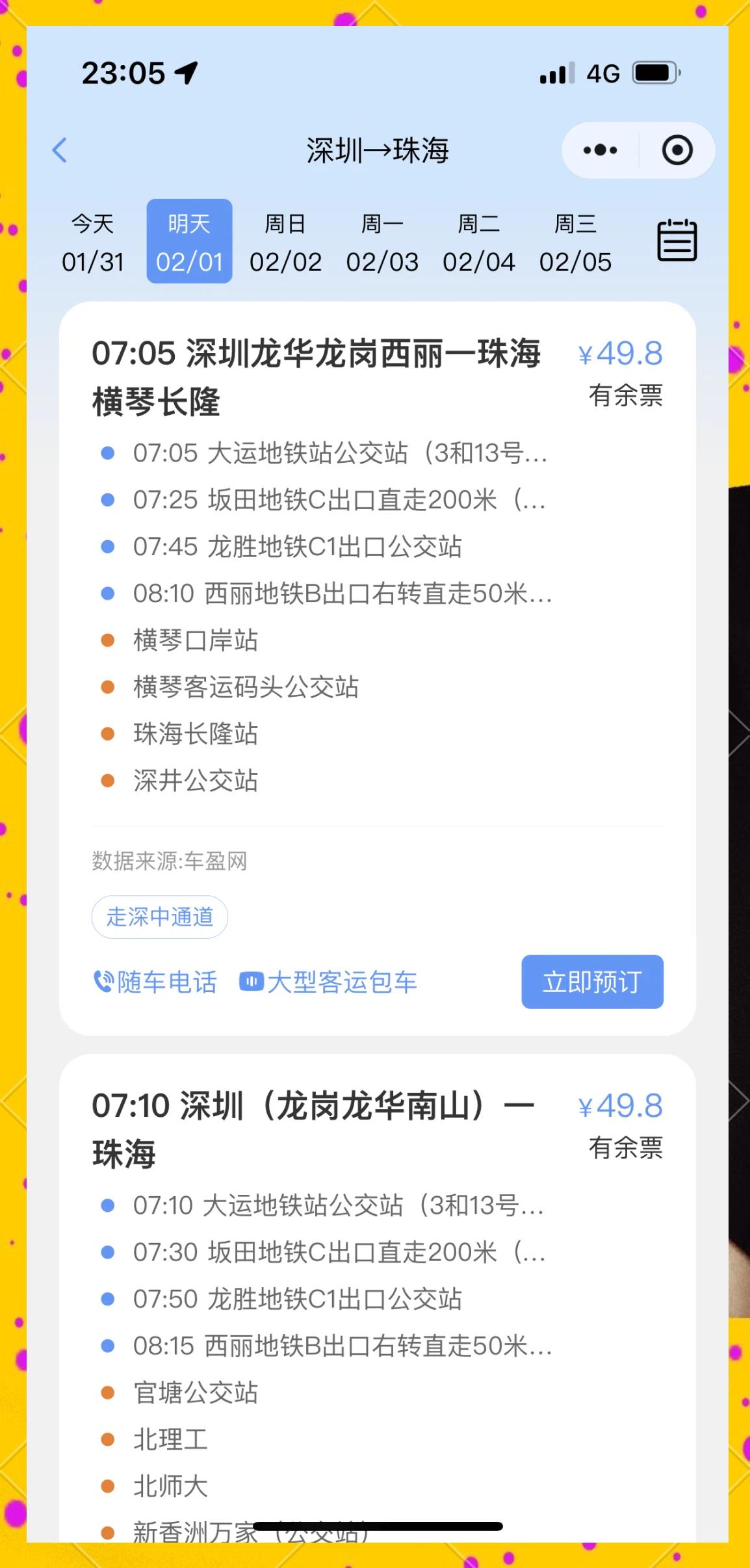Tap the orange dot next to 珠海长隆站
This screenshot has width=750, height=1568.
pos(108,735)
